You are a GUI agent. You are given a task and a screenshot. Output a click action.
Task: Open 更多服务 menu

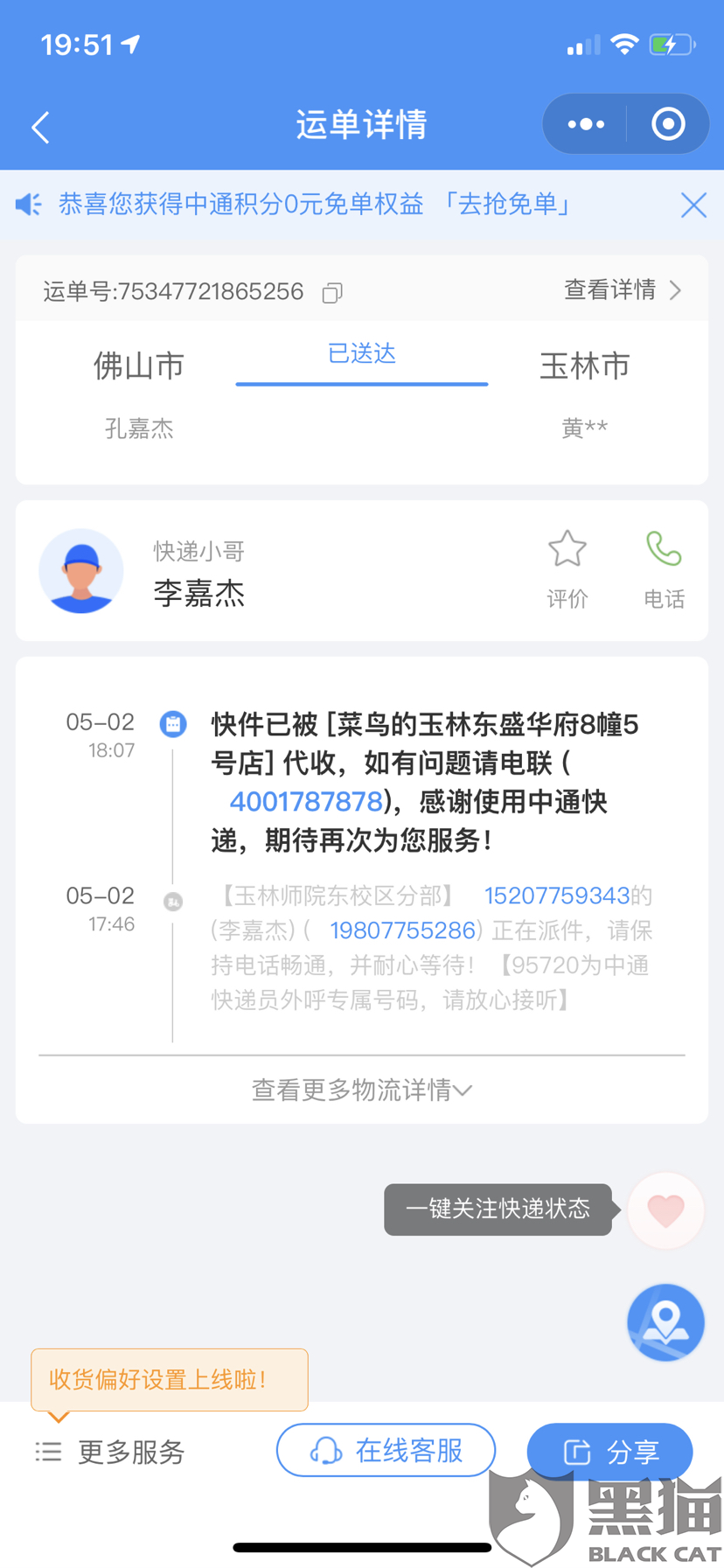coord(111,1453)
